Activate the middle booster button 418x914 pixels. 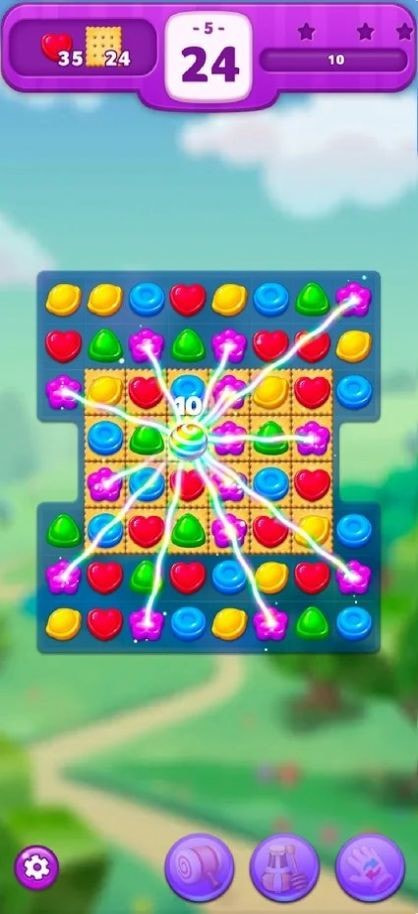(284, 868)
